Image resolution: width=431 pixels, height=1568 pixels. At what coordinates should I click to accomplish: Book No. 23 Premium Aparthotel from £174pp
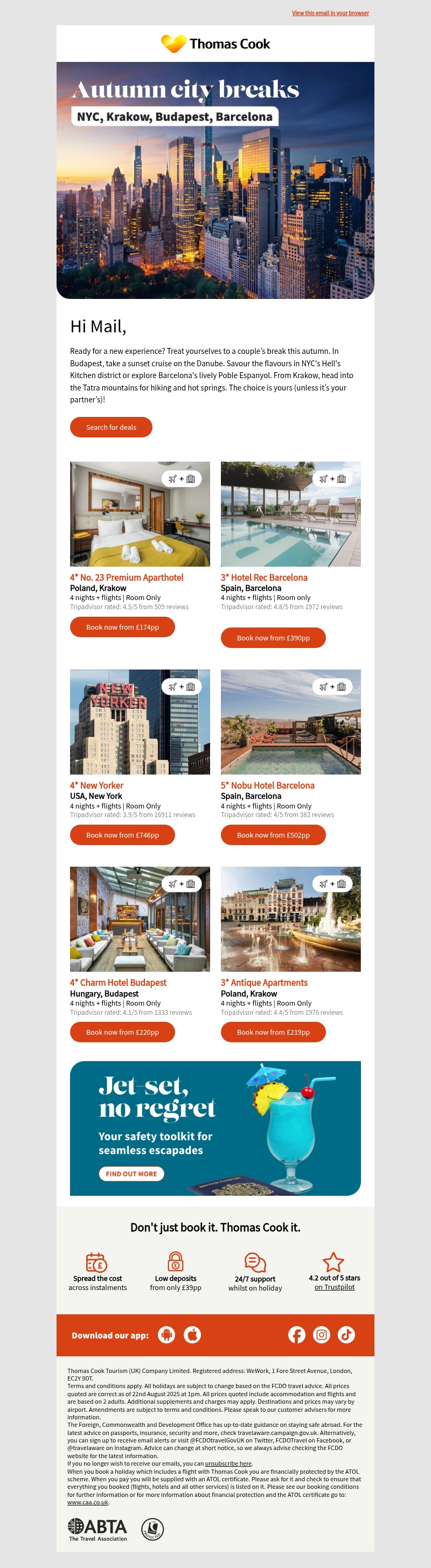[122, 627]
